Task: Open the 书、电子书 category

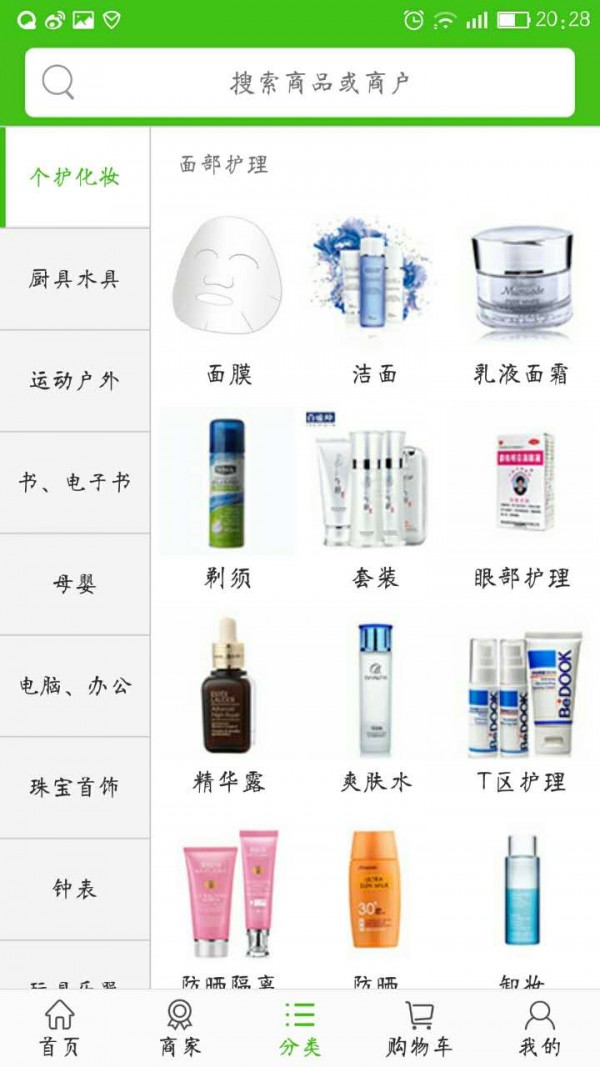Action: pyautogui.click(x=75, y=483)
